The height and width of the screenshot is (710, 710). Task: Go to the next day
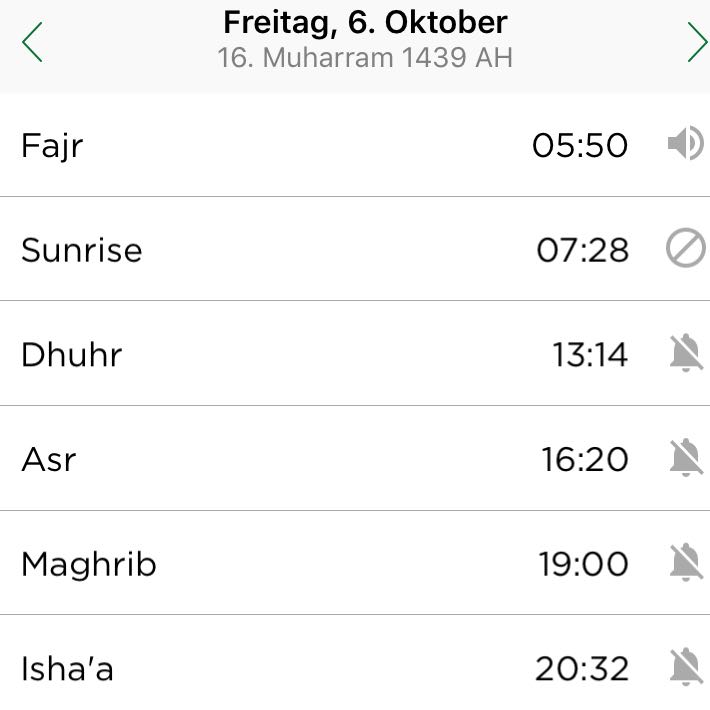point(697,43)
